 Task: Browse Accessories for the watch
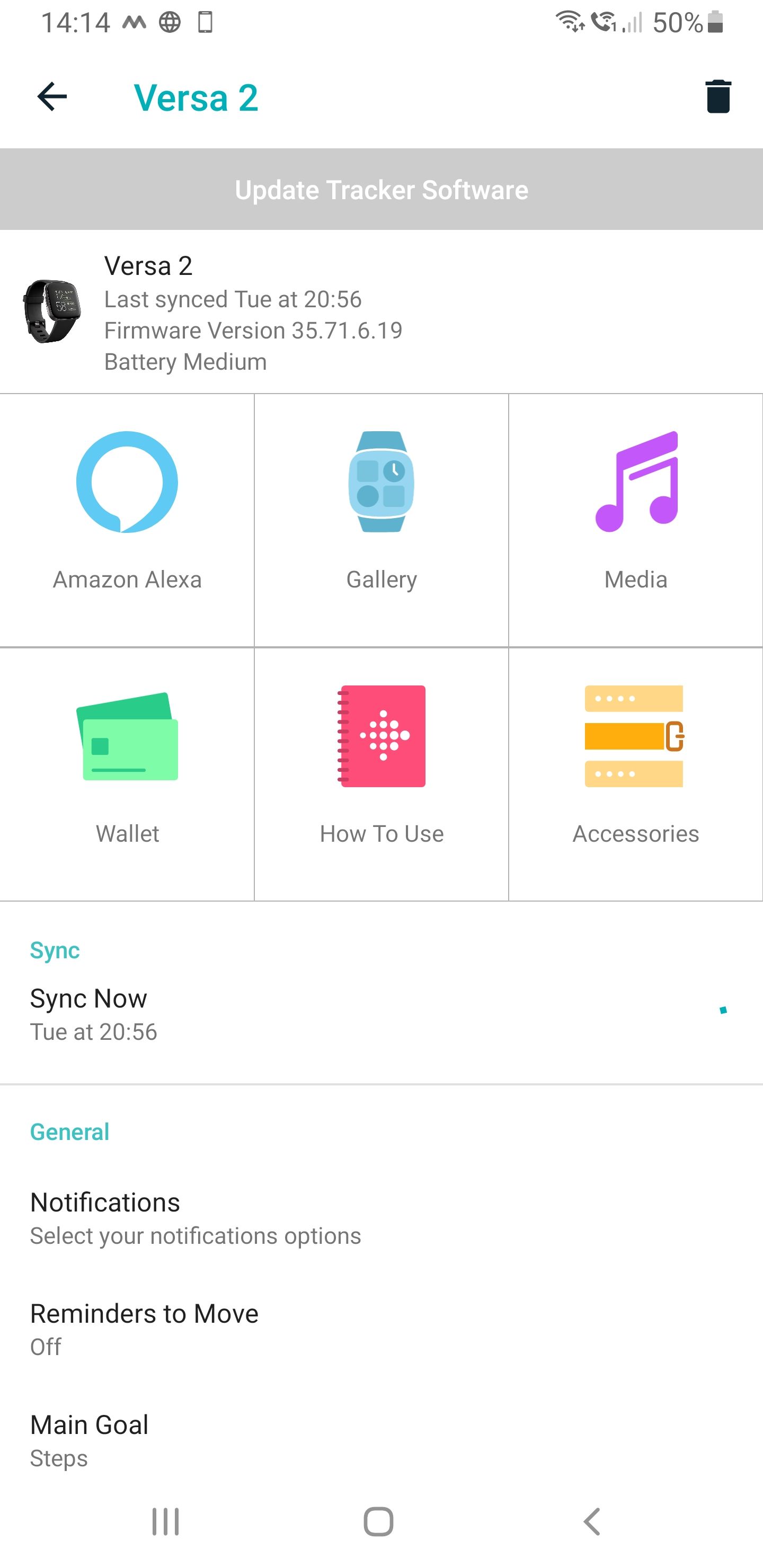636,774
